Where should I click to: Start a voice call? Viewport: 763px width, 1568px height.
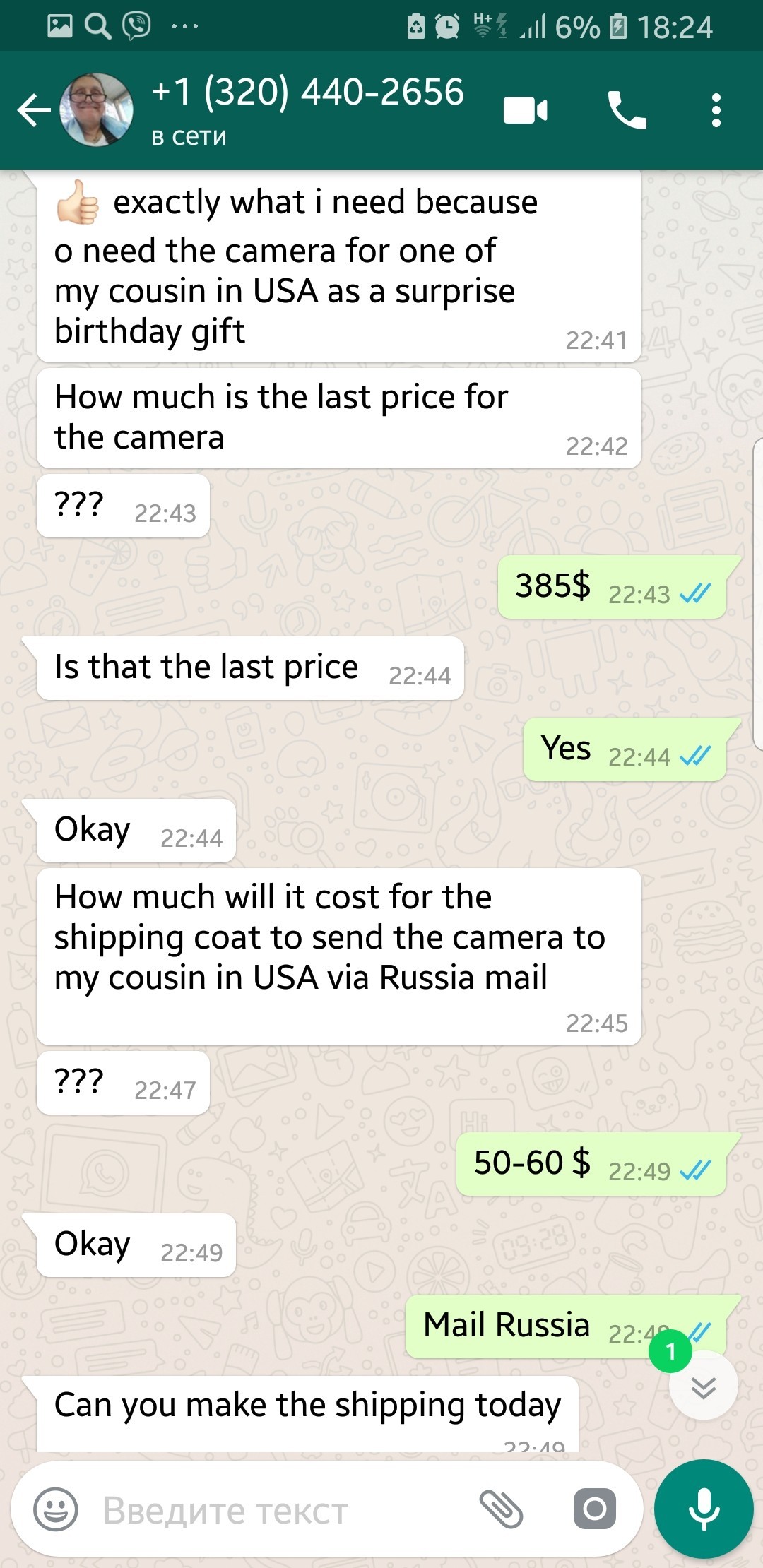coord(627,111)
